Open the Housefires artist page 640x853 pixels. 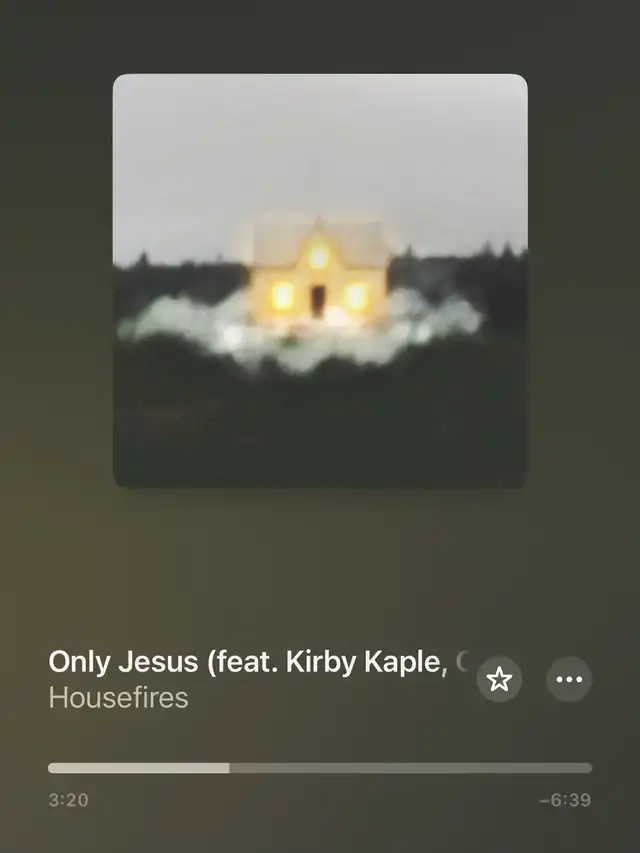[118, 697]
